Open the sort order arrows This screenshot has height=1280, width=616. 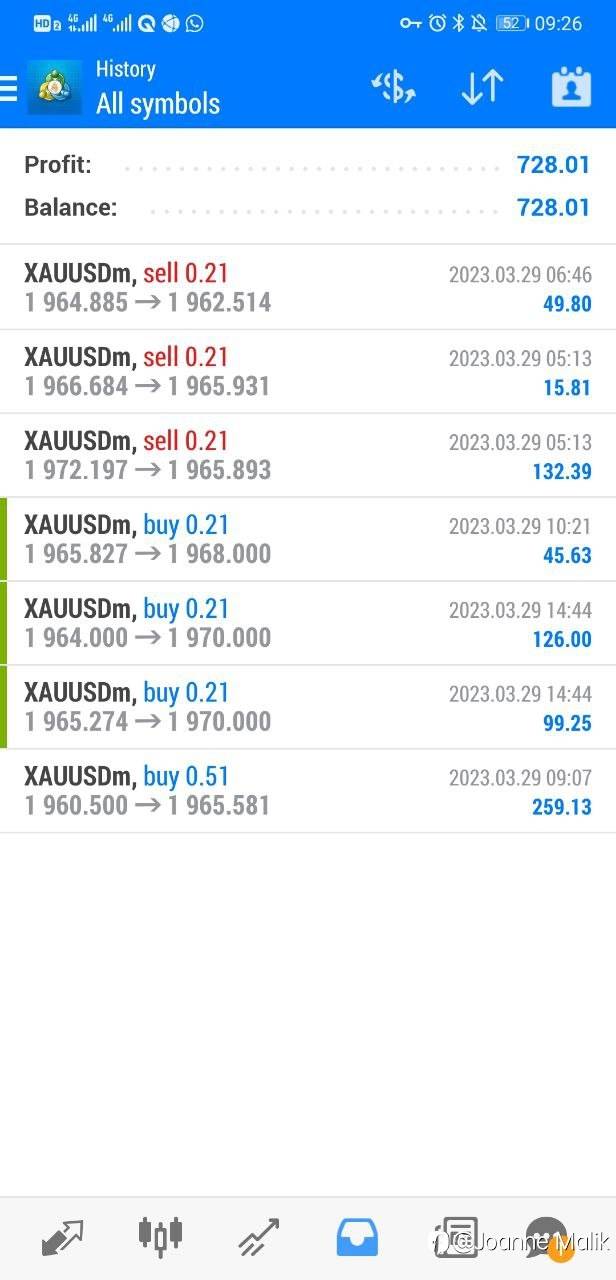coord(482,88)
